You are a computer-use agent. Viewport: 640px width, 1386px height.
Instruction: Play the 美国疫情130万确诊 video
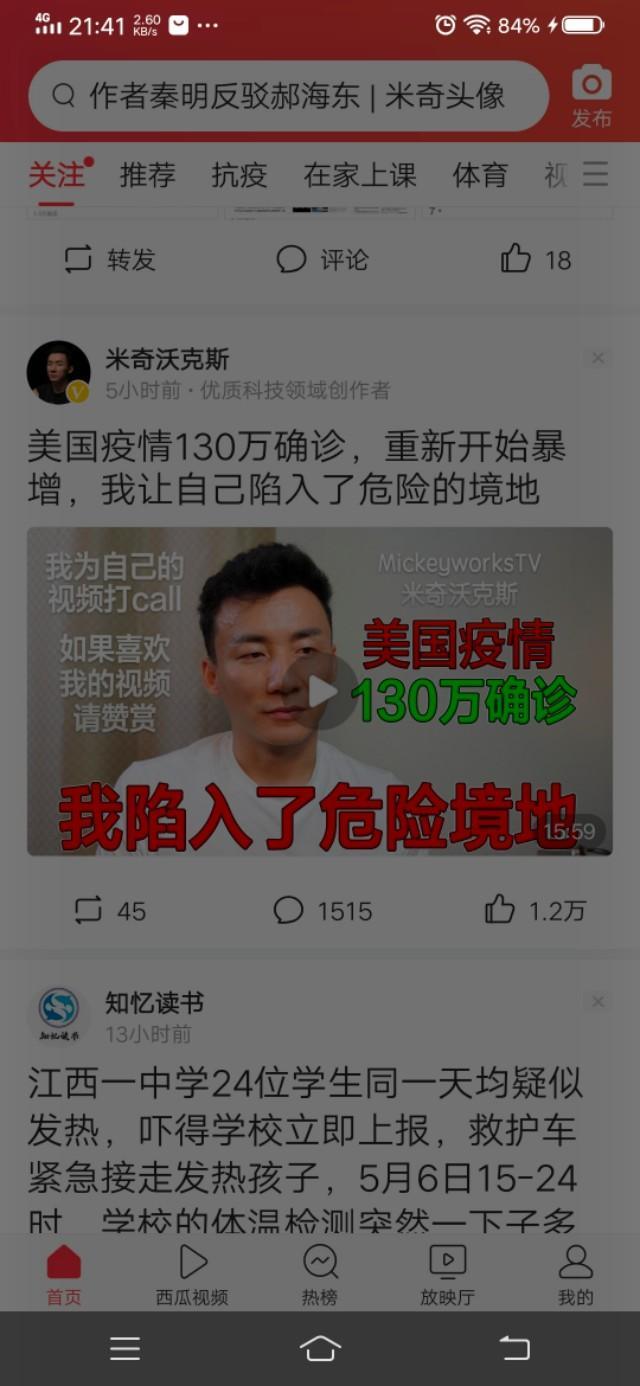click(320, 691)
